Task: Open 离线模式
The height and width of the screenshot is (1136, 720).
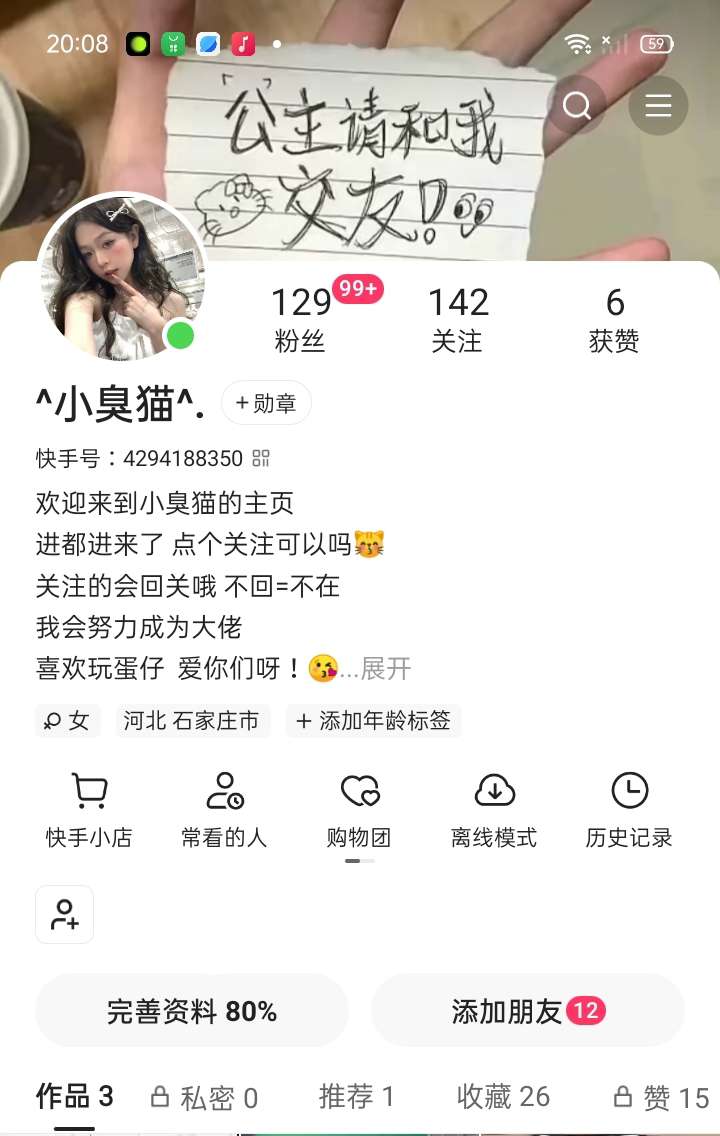Action: [x=494, y=810]
